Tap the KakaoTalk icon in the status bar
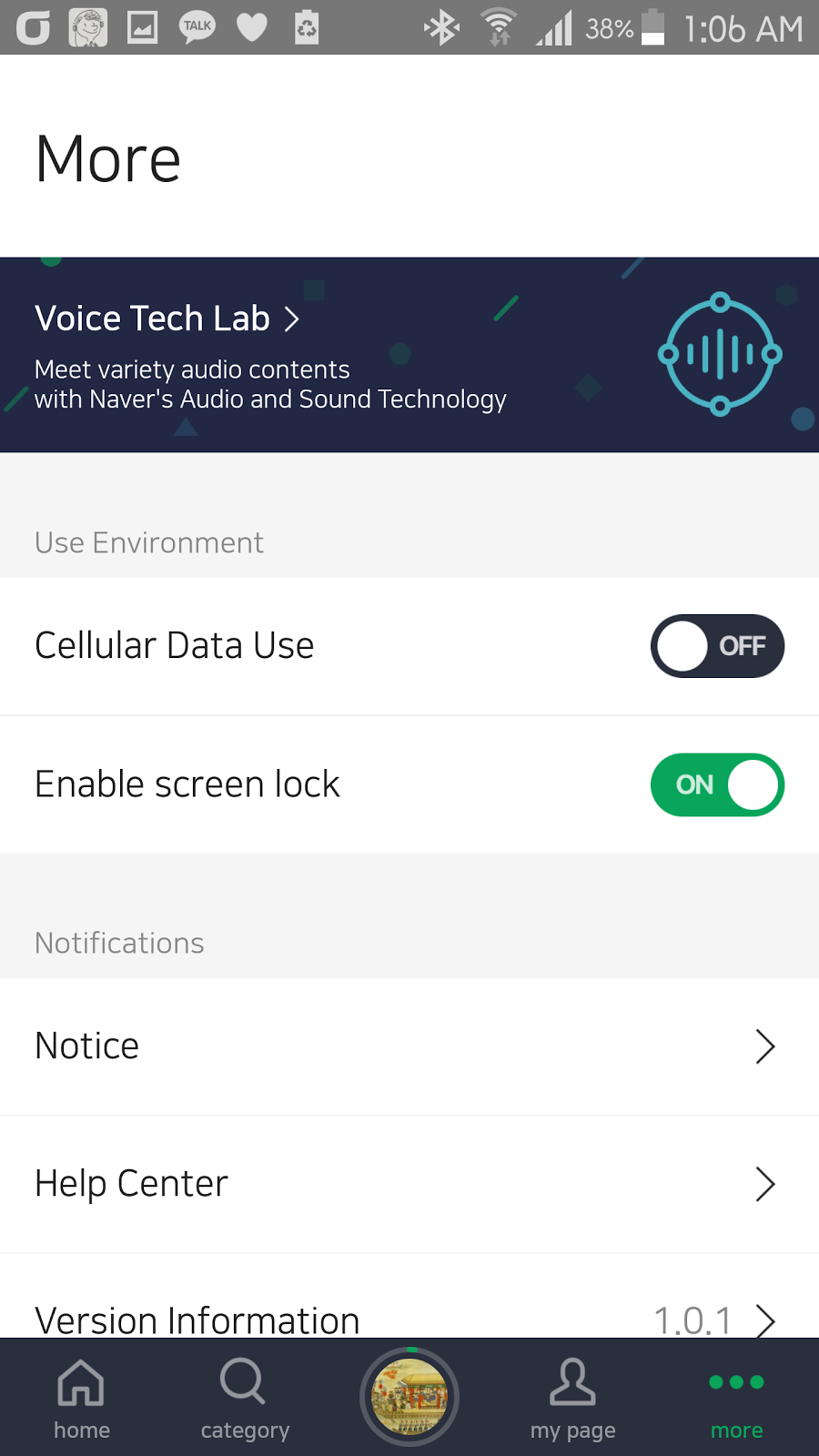Viewport: 819px width, 1456px height. click(x=197, y=26)
